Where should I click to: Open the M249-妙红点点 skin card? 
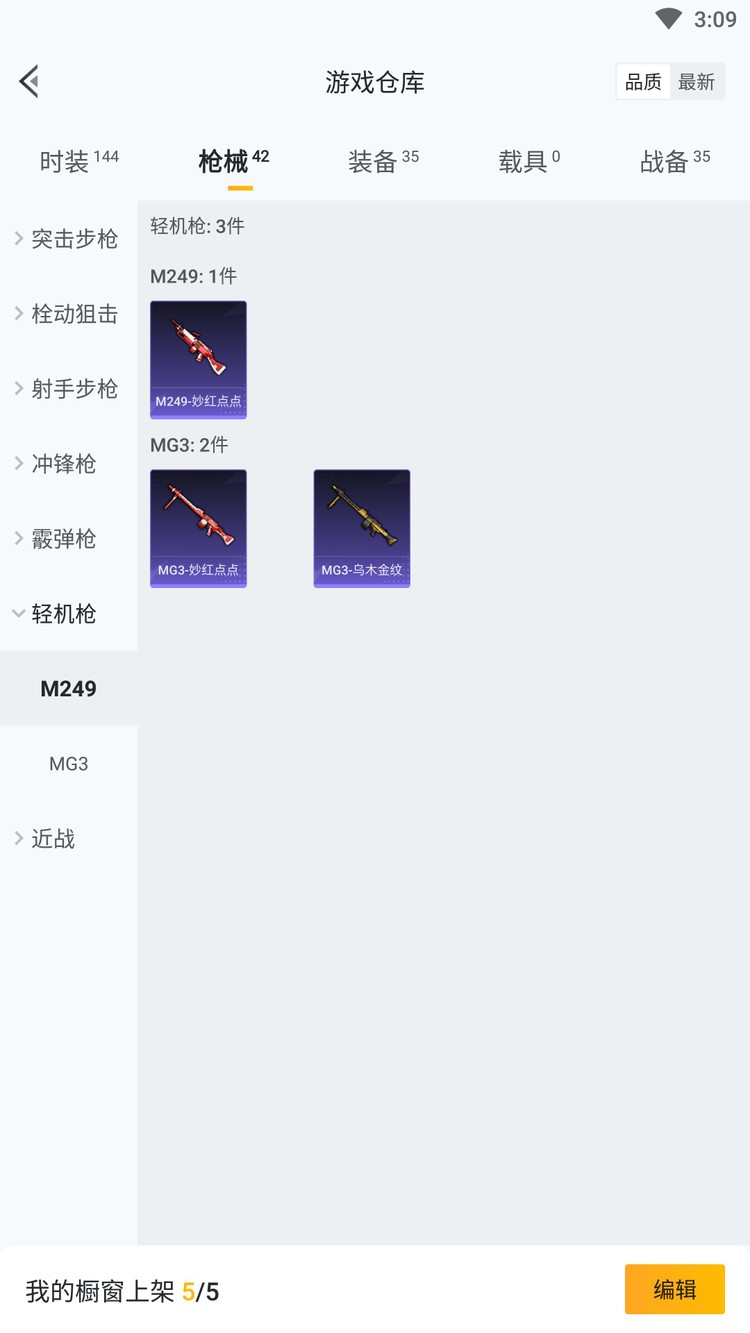click(198, 360)
